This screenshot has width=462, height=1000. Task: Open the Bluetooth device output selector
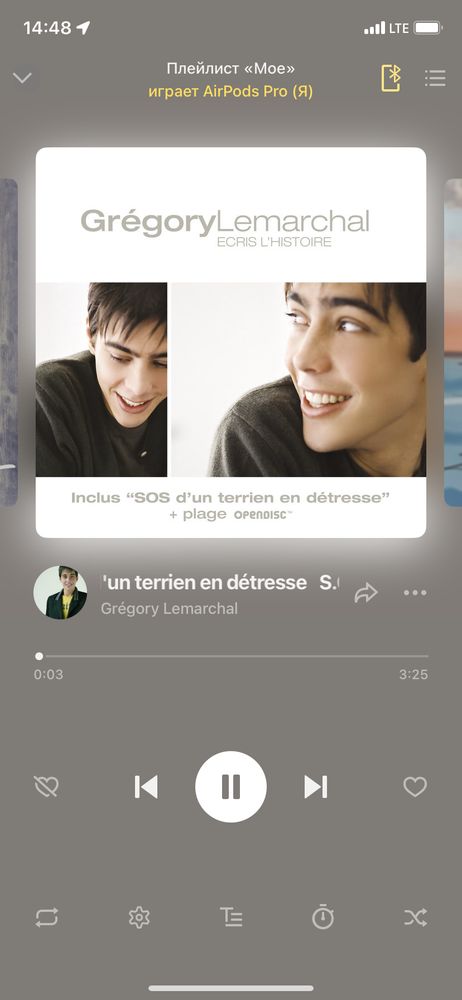(x=391, y=78)
